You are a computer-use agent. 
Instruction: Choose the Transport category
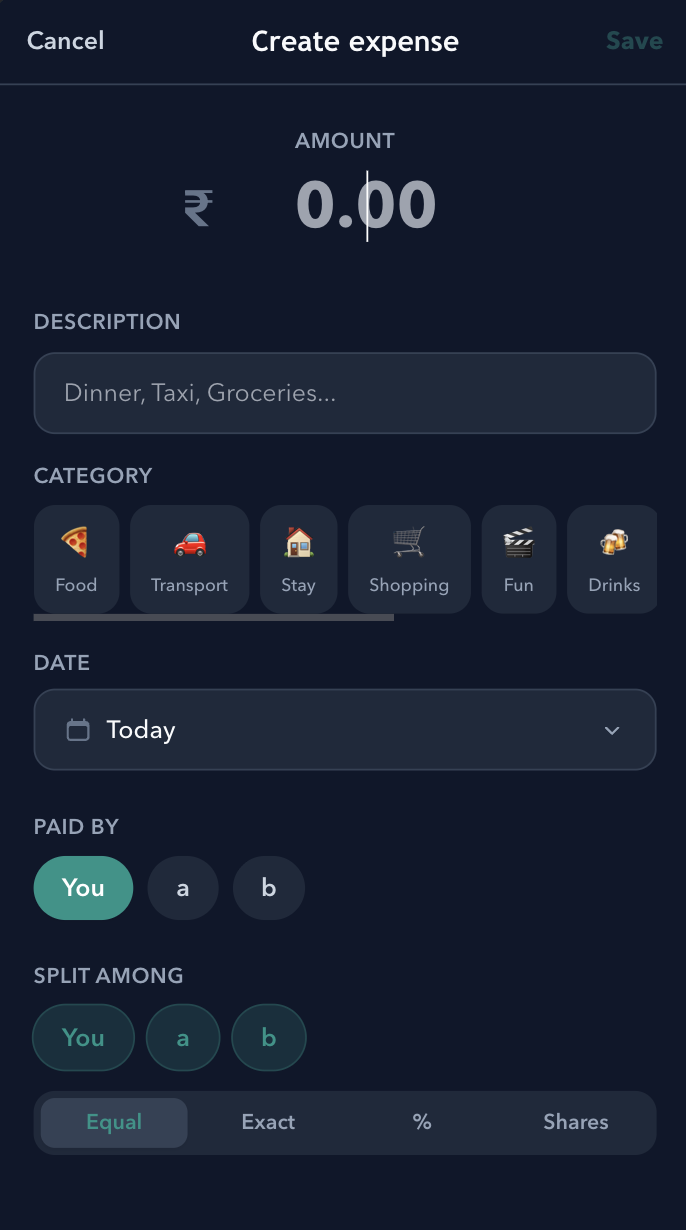click(189, 559)
